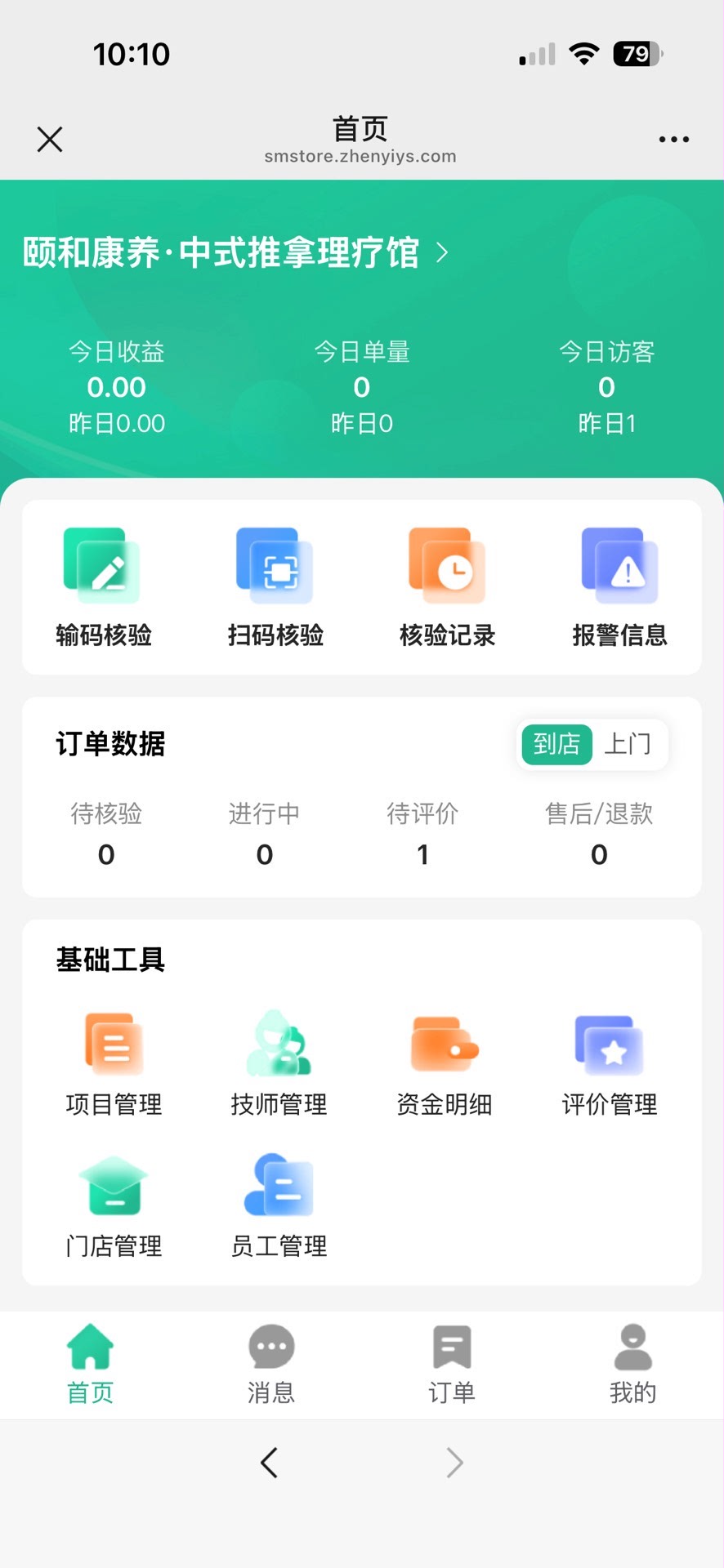724x1568 pixels.
Task: Open the 颐和康养·中式推拿理疗馆 store selector
Action: point(235,253)
